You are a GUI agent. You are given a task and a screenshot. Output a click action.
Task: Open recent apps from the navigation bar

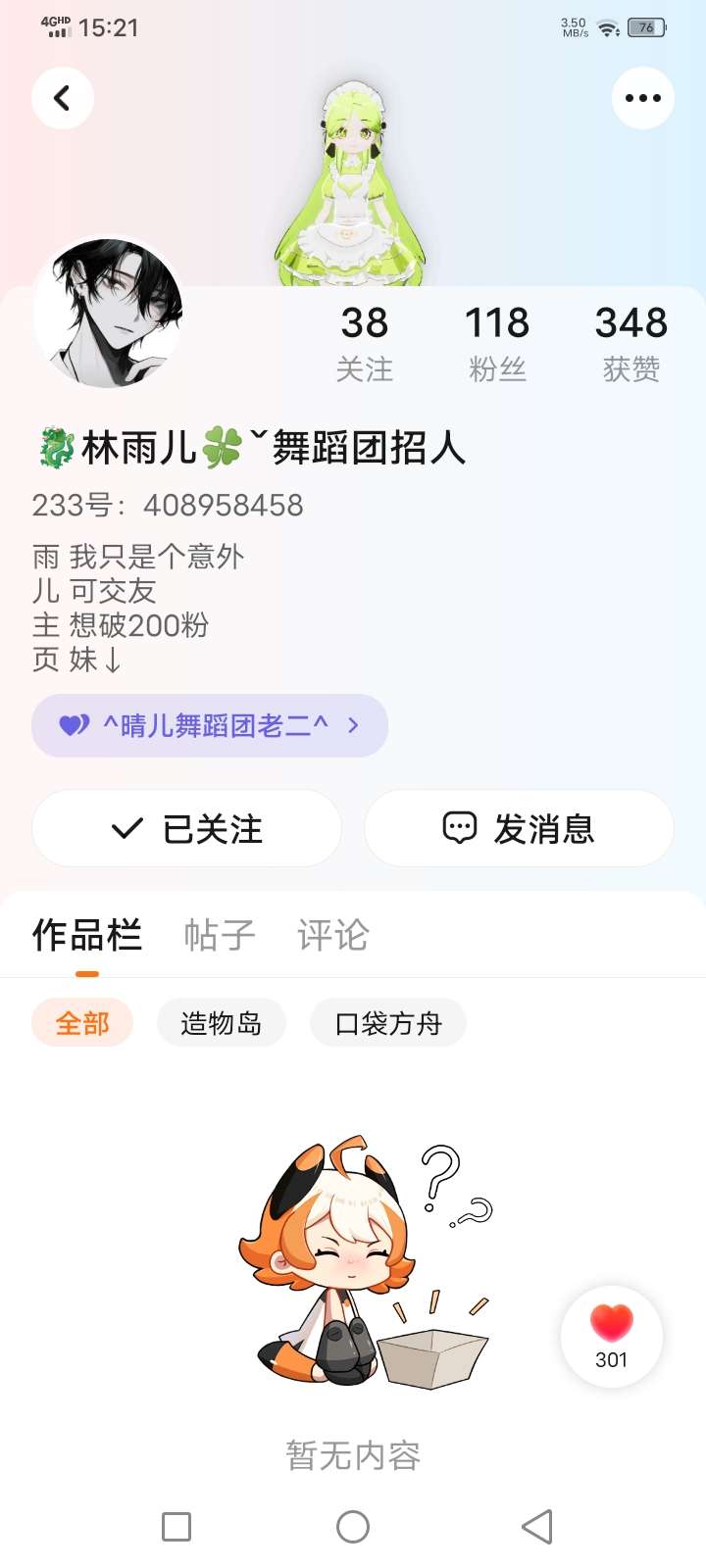176,1527
